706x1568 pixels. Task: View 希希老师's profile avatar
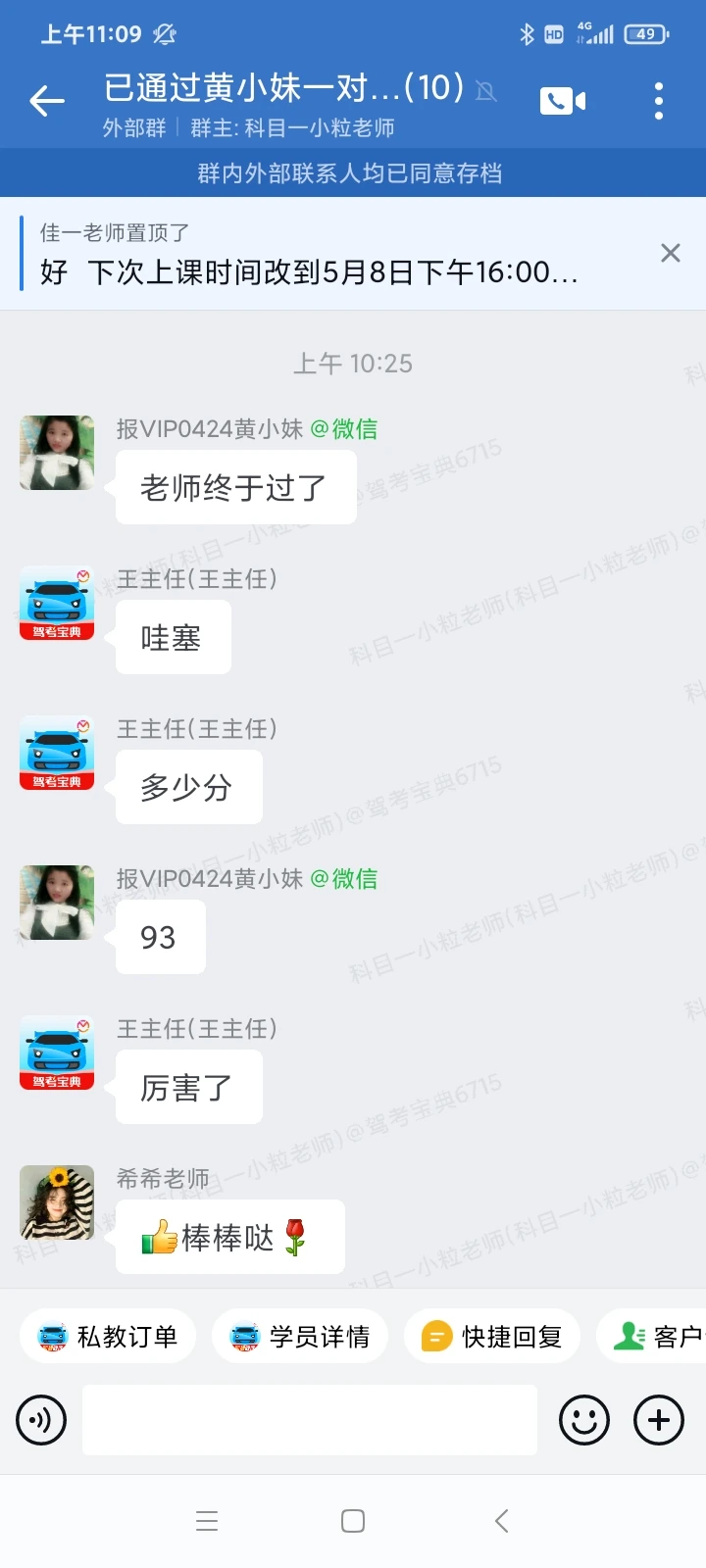tap(57, 1202)
